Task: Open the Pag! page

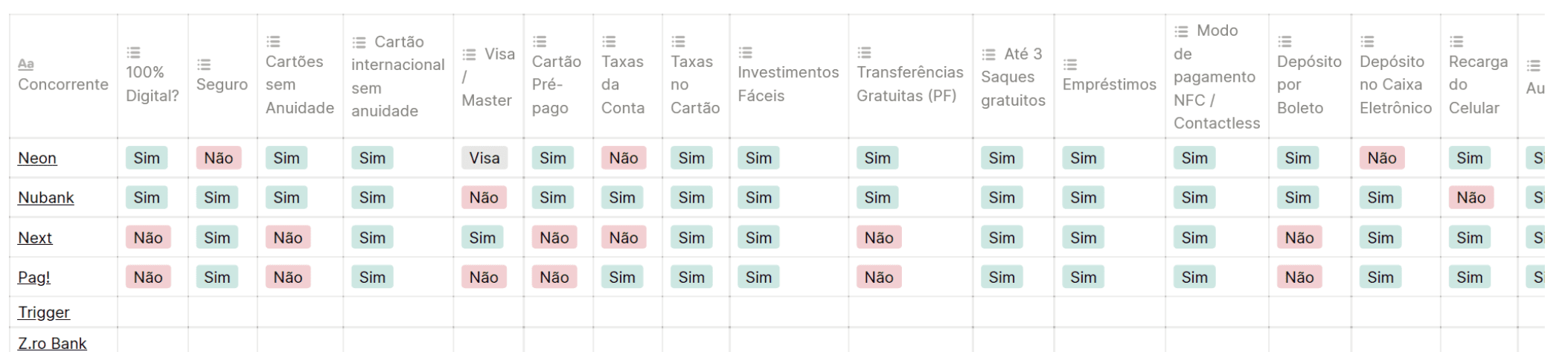Action: (x=34, y=277)
